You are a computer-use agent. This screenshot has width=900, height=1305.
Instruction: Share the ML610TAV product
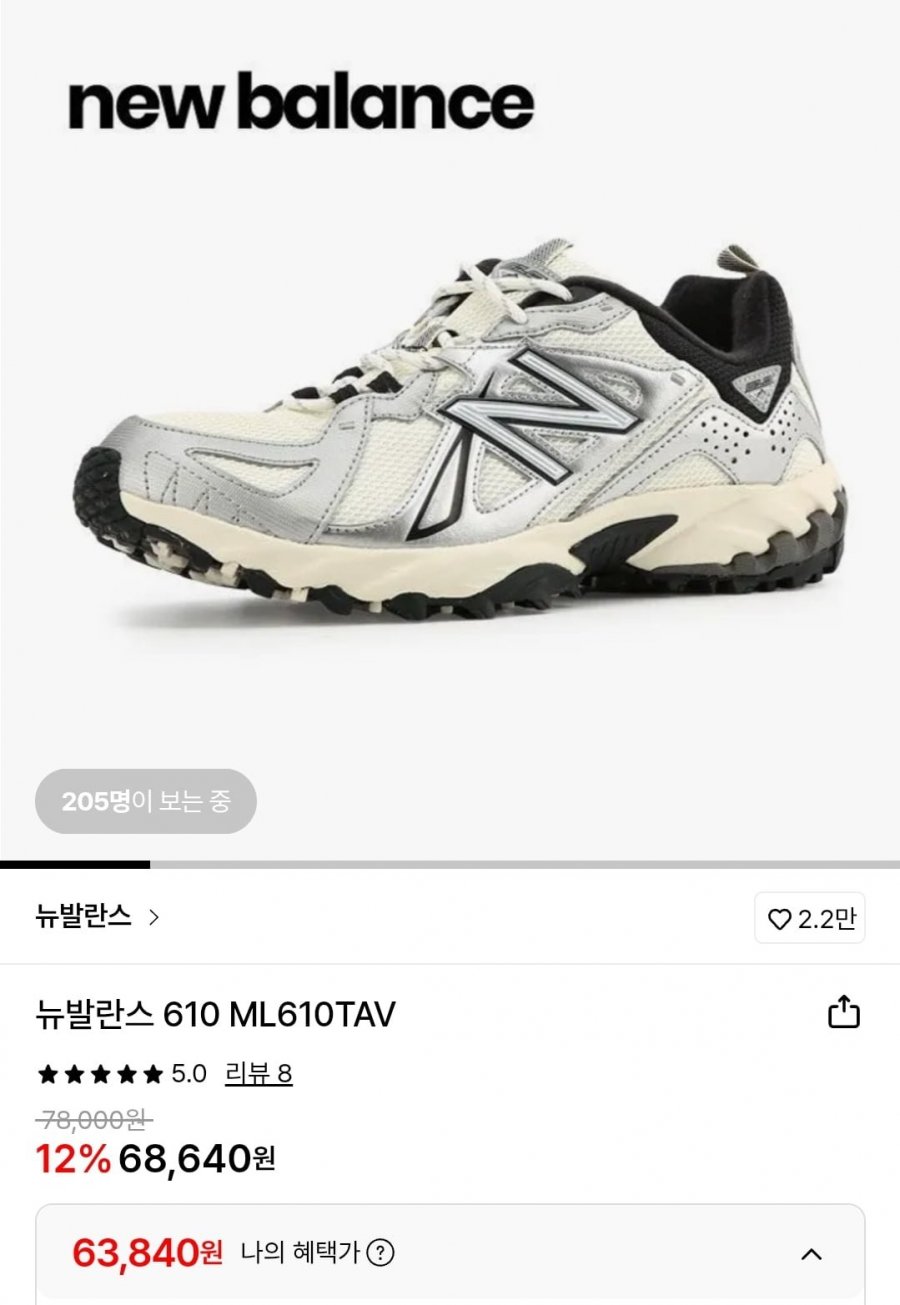pyautogui.click(x=843, y=1012)
